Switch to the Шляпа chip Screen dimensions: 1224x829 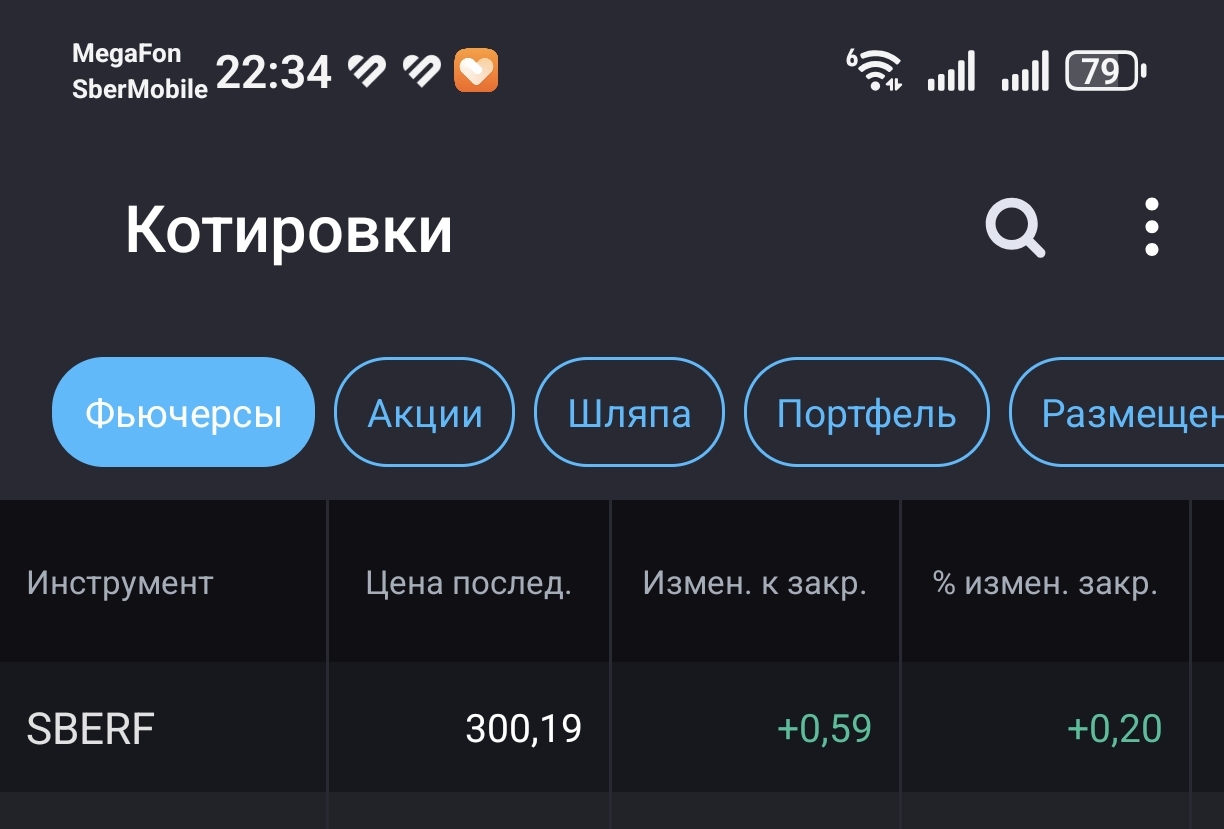pos(629,413)
